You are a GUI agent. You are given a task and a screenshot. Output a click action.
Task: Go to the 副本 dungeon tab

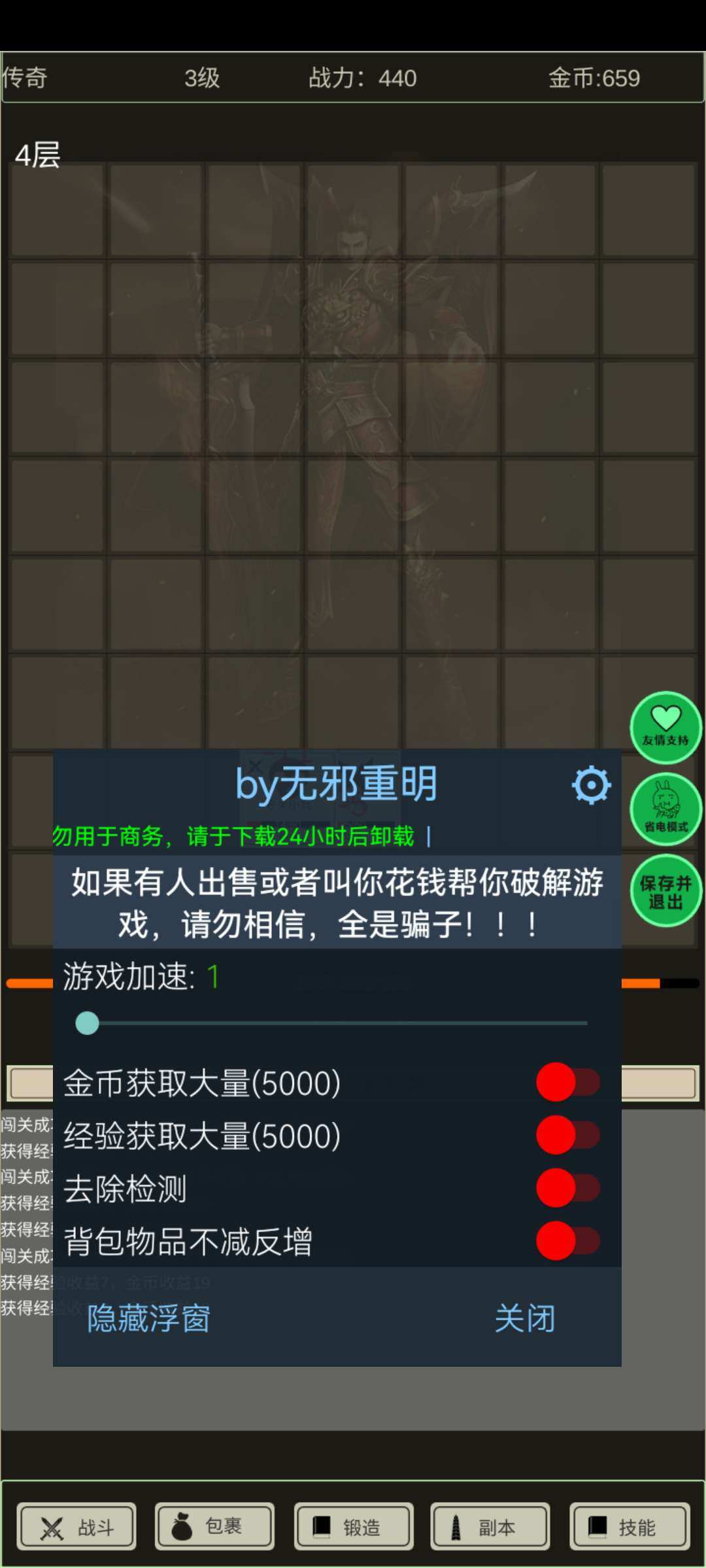click(x=490, y=1527)
